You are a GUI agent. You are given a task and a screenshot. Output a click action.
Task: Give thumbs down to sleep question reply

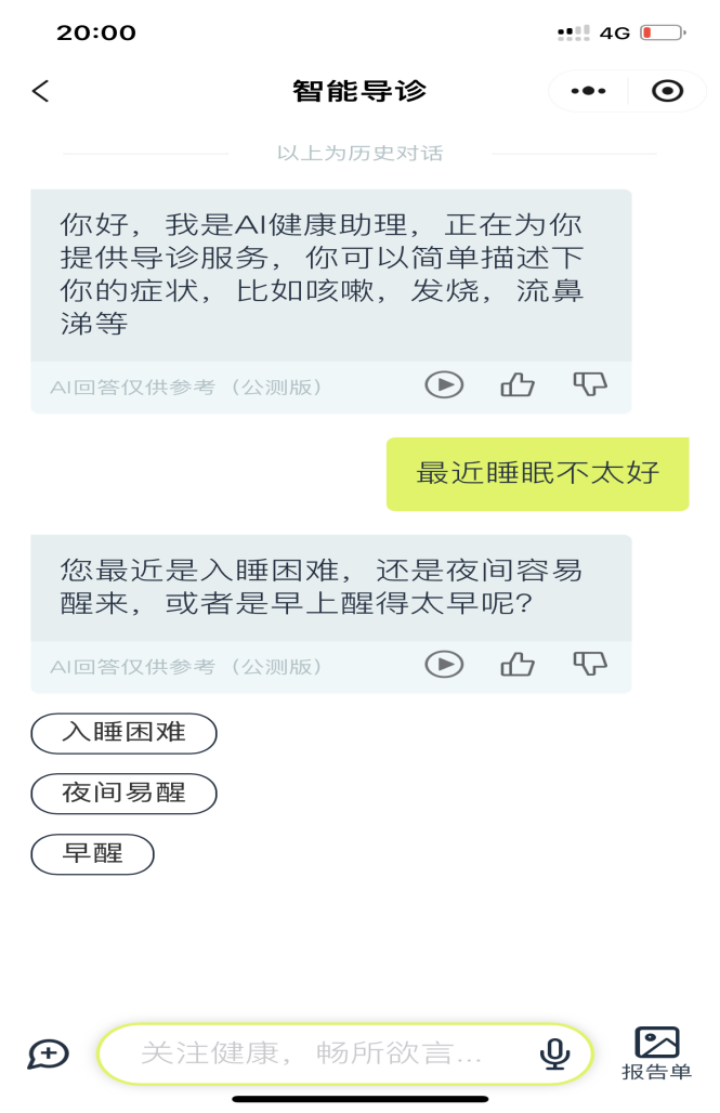pos(590,663)
